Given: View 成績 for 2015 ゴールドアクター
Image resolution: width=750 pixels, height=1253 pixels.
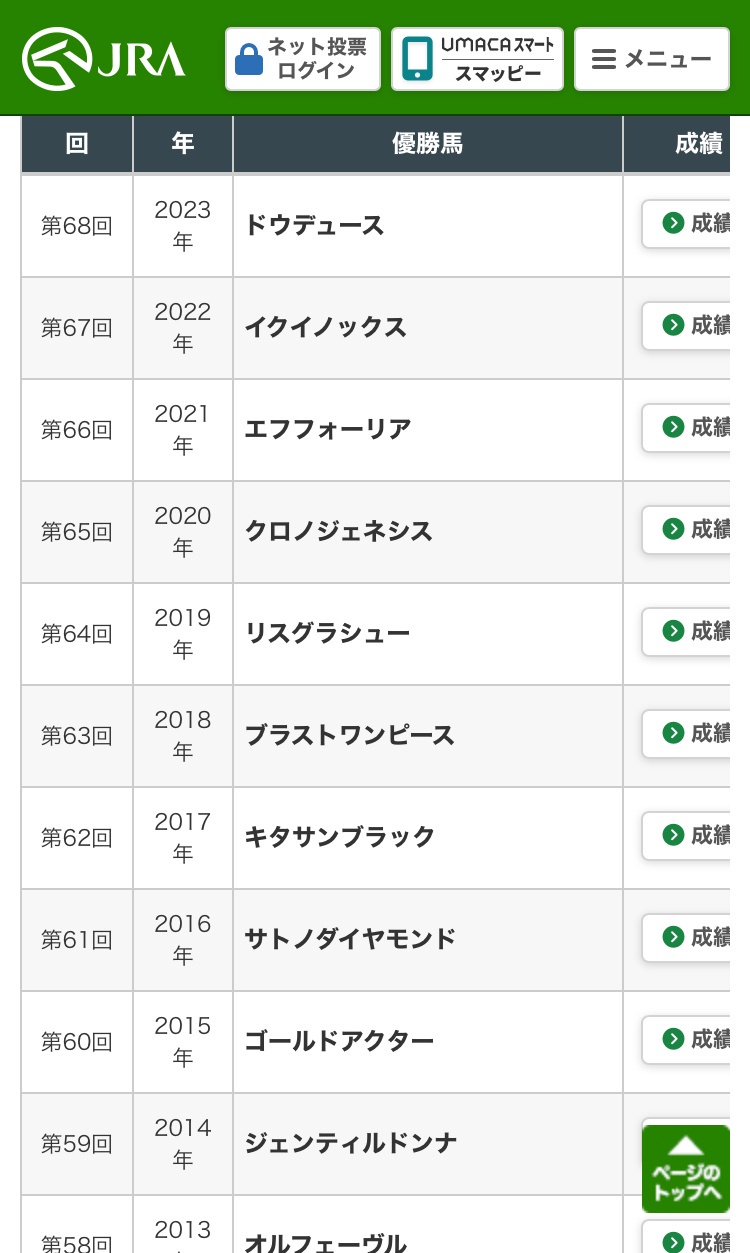Looking at the screenshot, I should coord(686,1039).
